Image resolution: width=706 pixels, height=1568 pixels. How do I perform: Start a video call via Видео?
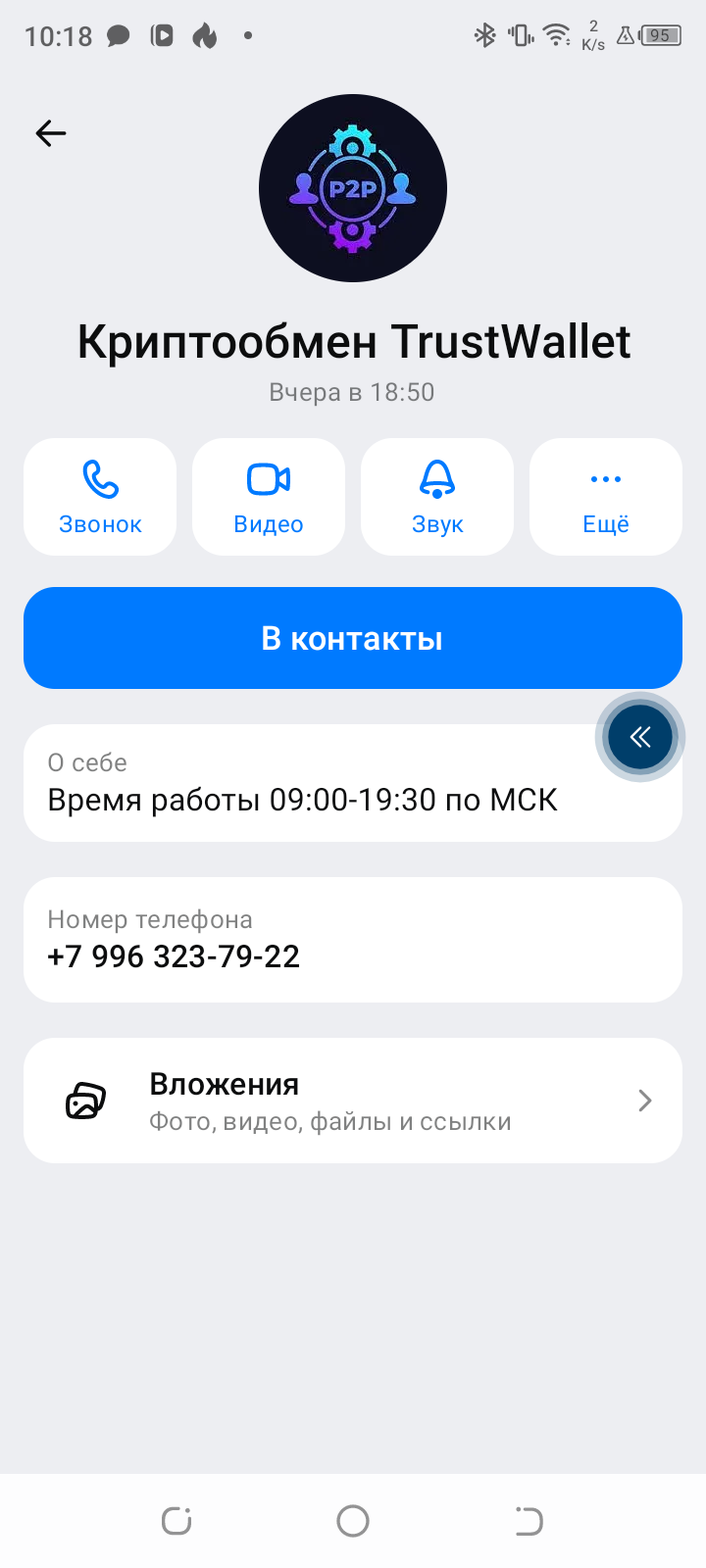pos(269,497)
